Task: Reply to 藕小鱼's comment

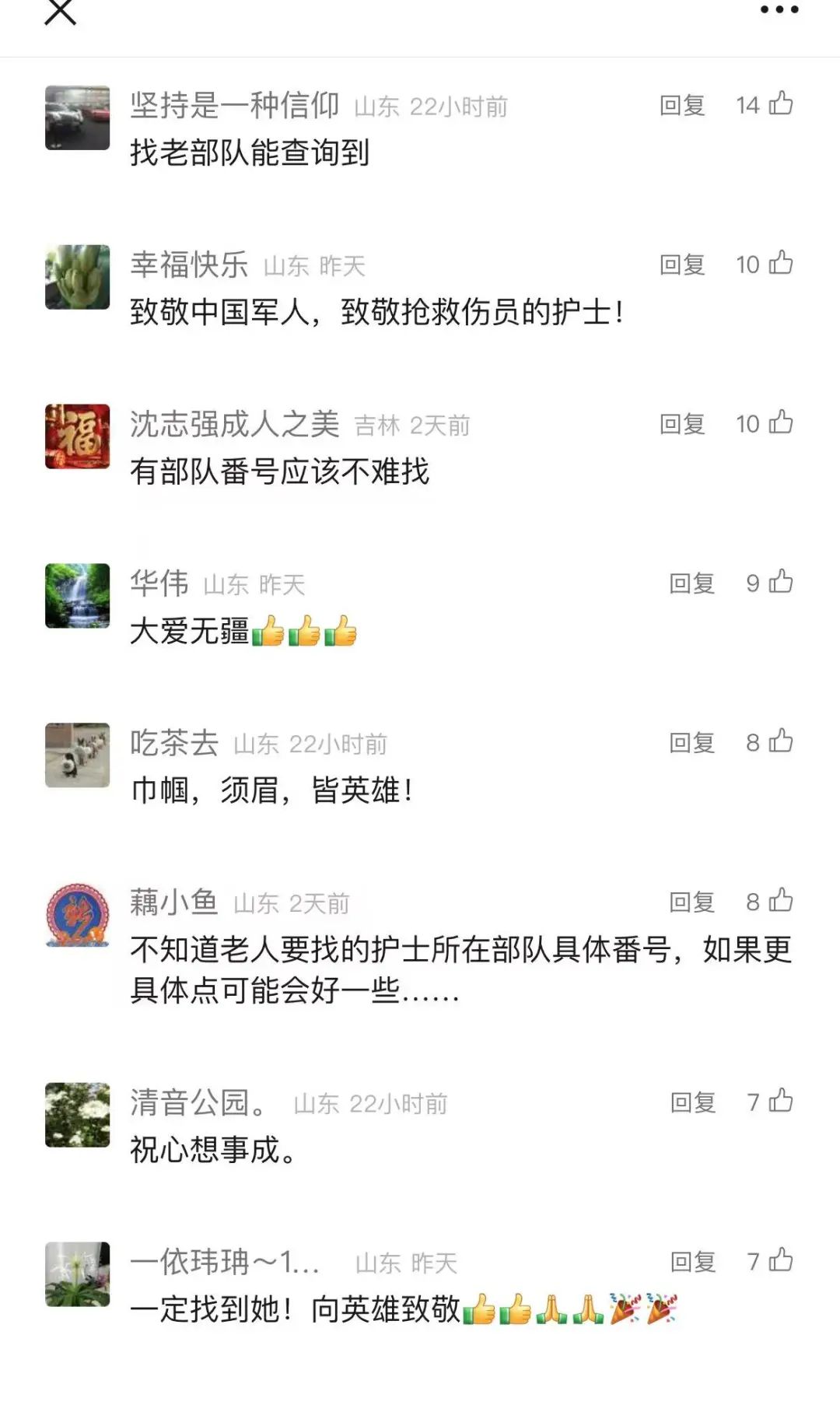Action: pos(691,903)
